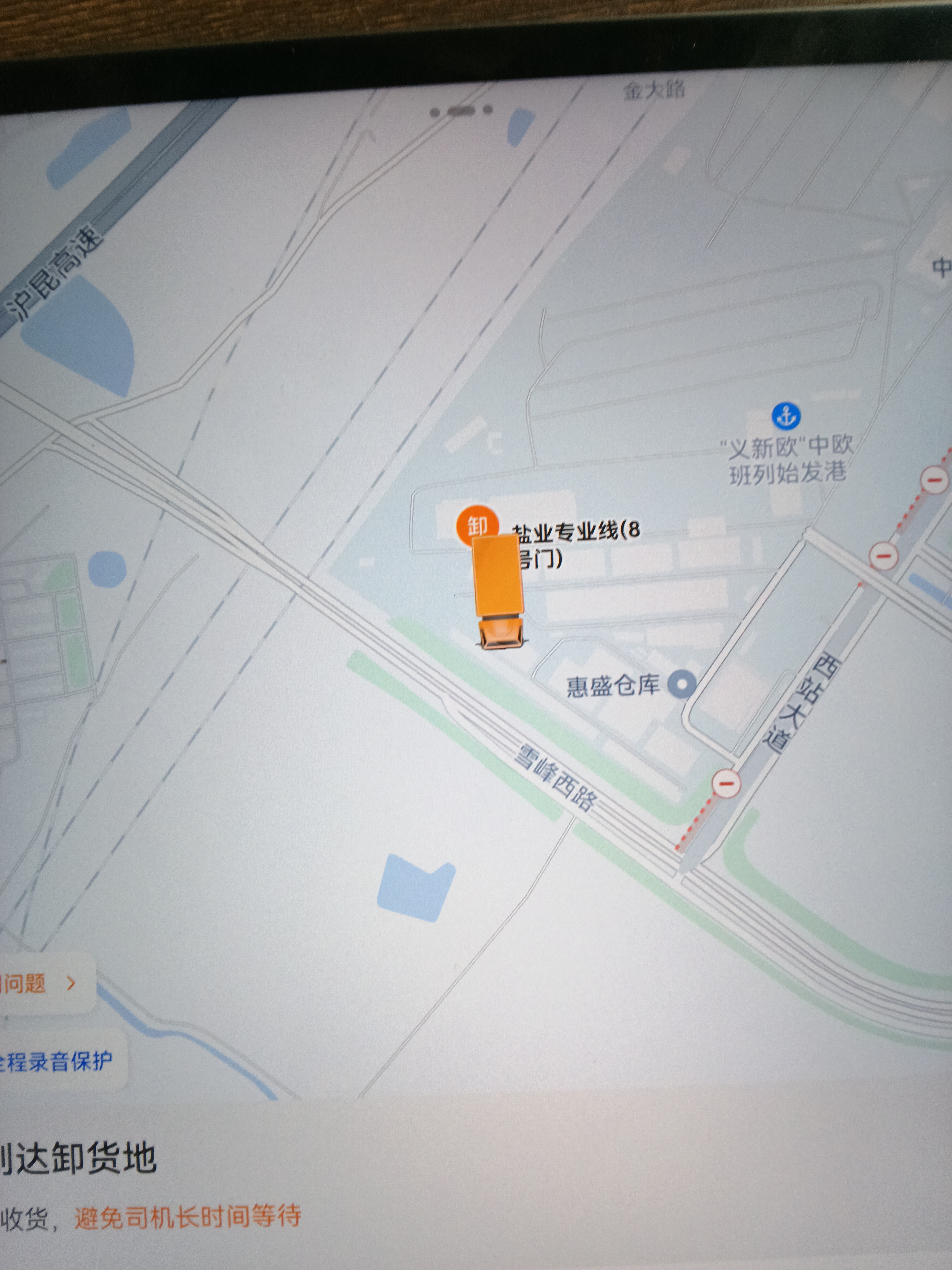The width and height of the screenshot is (952, 1270).
Task: Open the "义新欧"中欧班列始发港 anchor marker
Action: point(786,416)
